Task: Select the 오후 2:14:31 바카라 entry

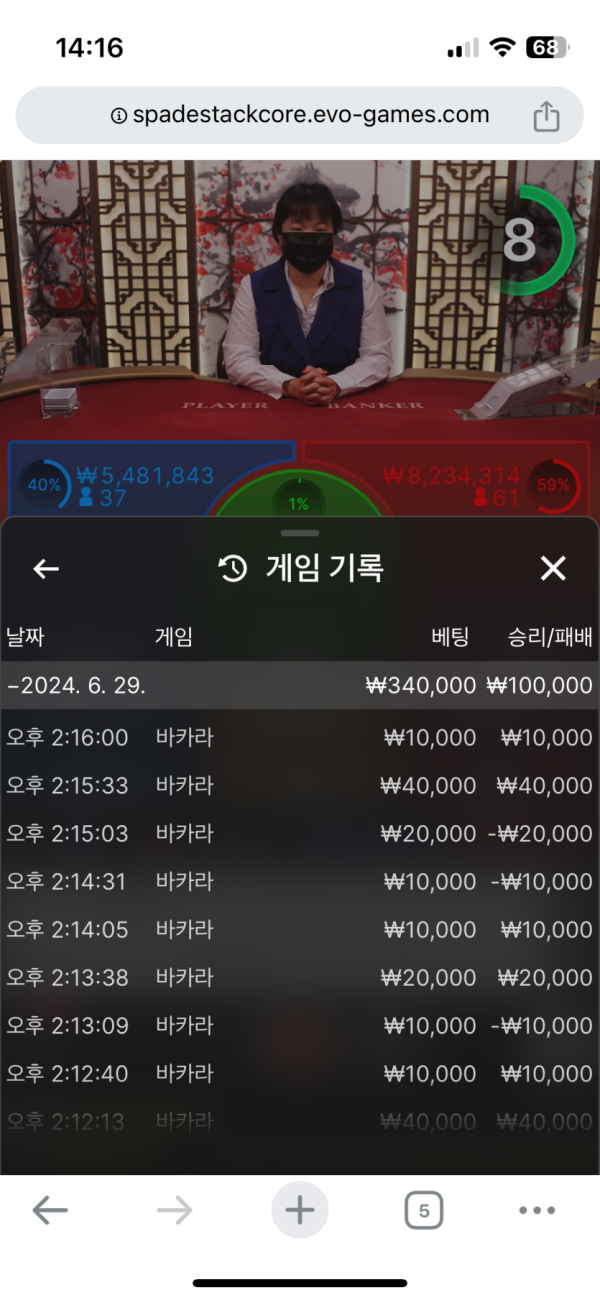Action: point(300,882)
